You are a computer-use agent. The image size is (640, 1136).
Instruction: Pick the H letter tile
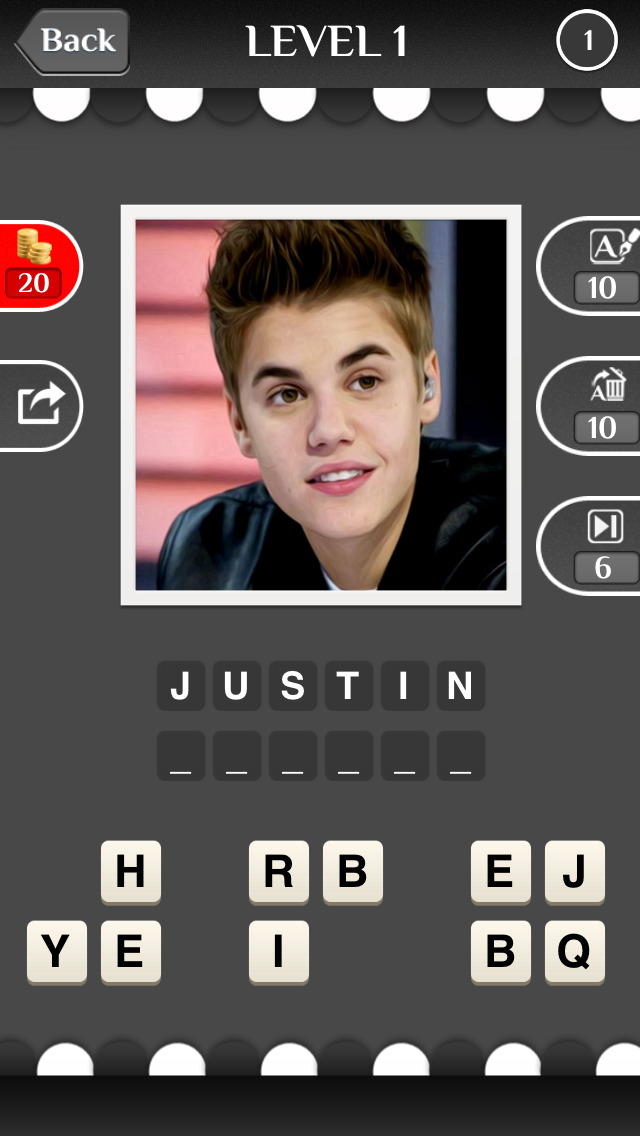[x=130, y=872]
